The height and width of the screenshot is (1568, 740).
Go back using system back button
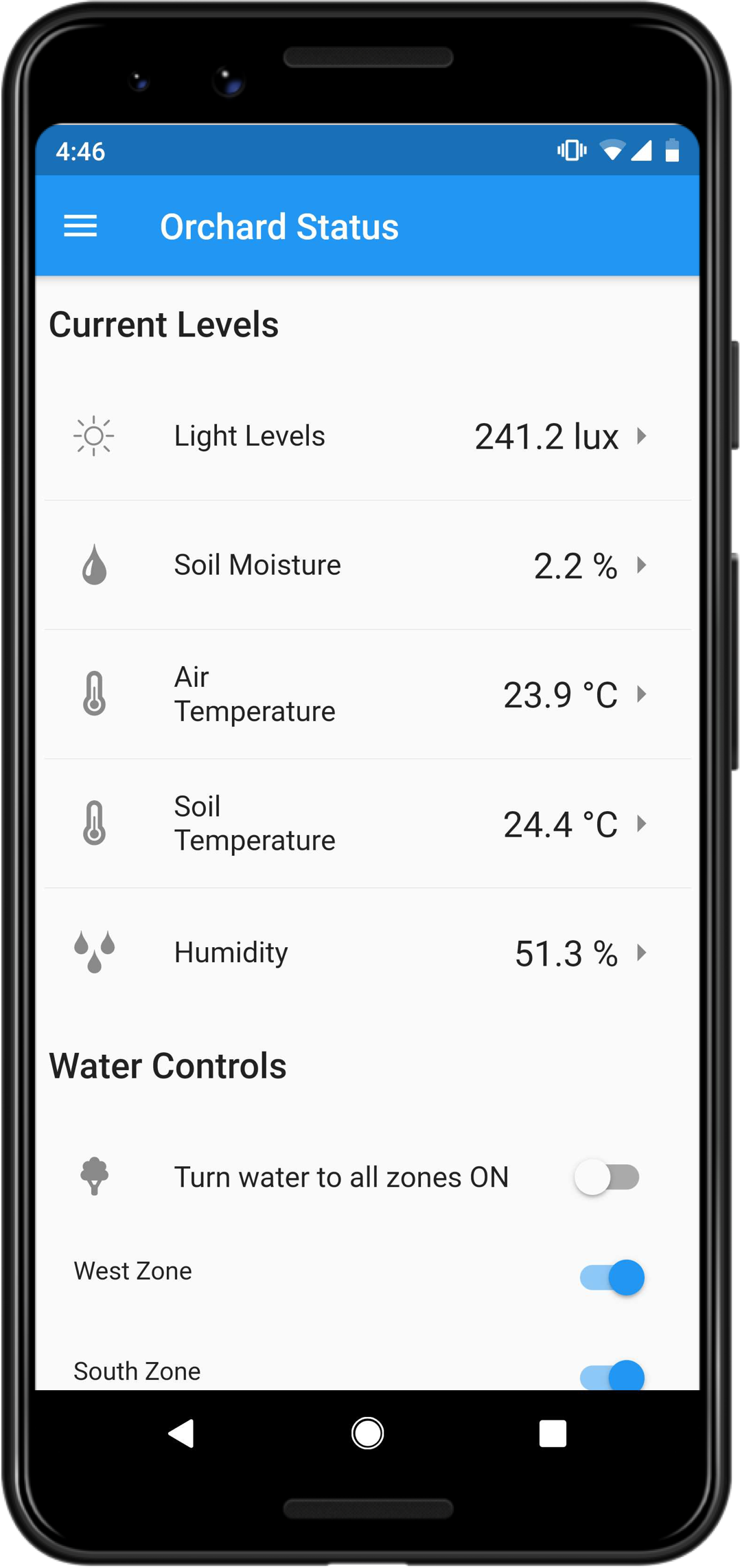click(x=182, y=1433)
